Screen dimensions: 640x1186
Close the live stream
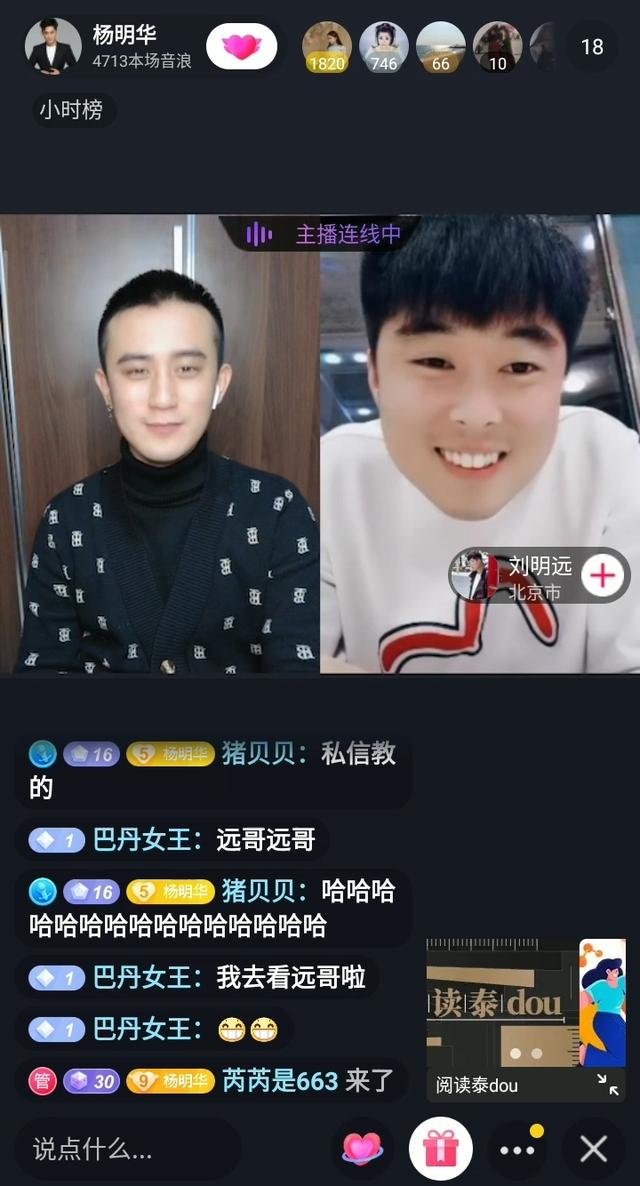coord(593,1149)
